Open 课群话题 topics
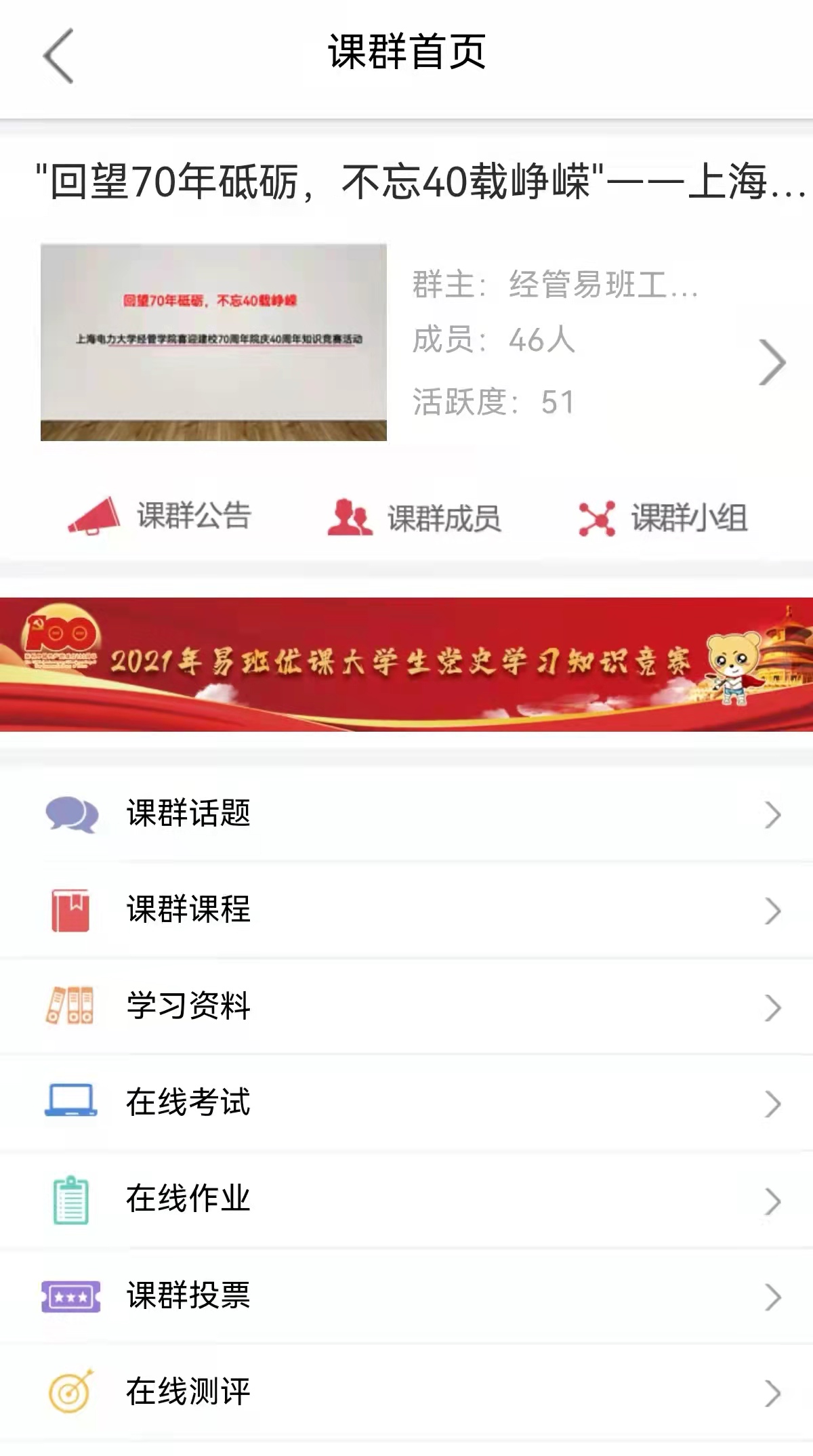Image resolution: width=813 pixels, height=1456 pixels. 406,814
